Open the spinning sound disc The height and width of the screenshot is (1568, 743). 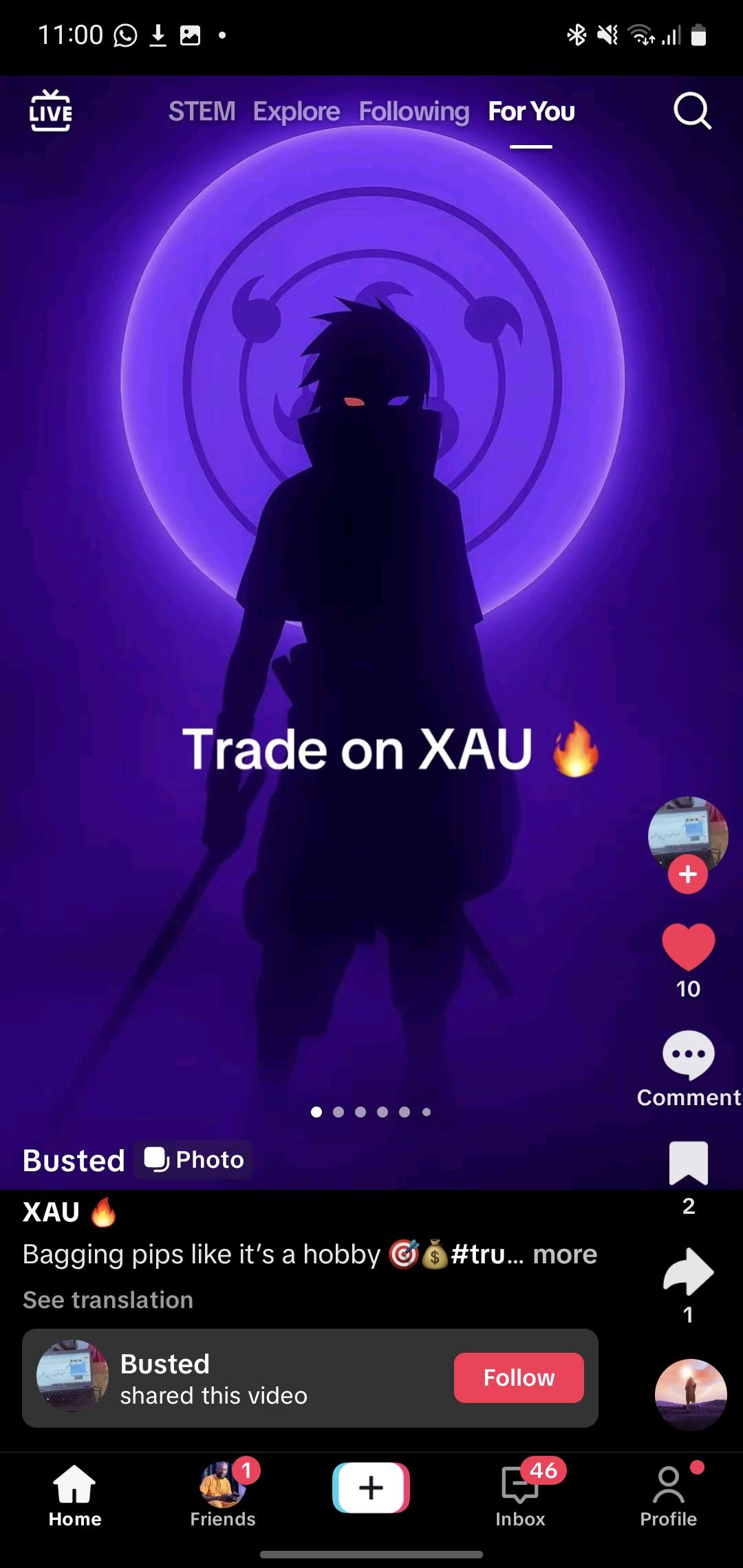[x=691, y=1395]
